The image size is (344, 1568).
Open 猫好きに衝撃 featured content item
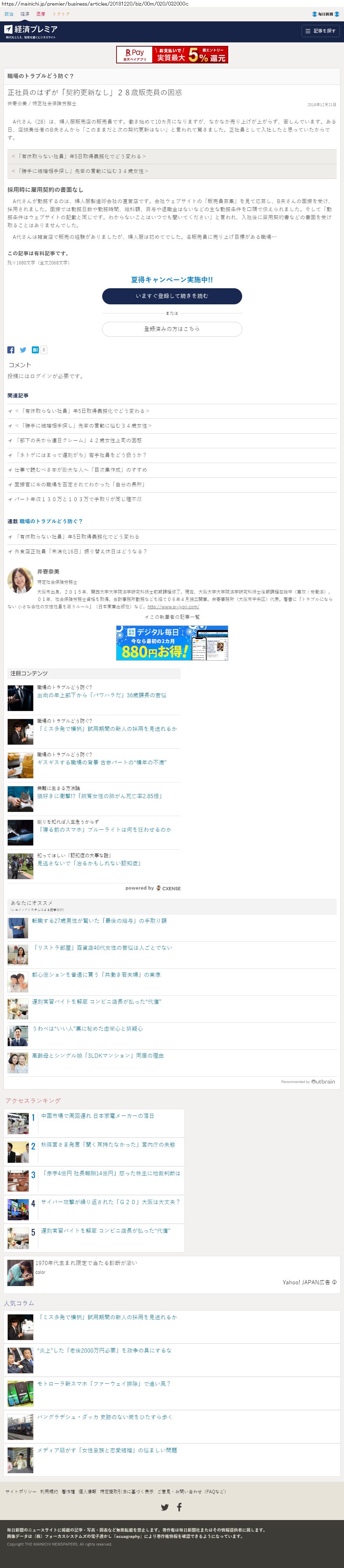tap(99, 796)
